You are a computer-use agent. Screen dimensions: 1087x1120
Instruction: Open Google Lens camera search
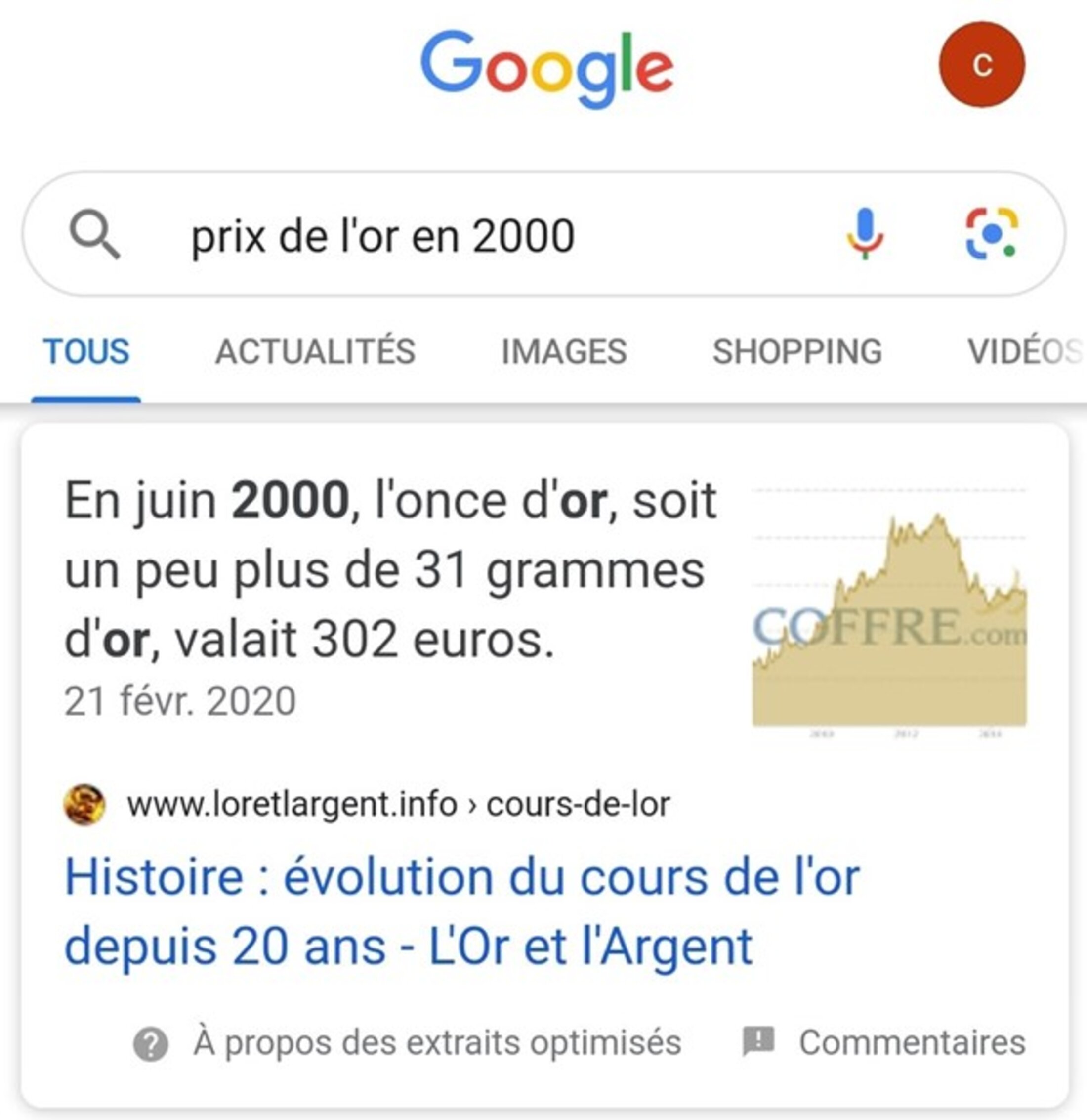click(992, 234)
